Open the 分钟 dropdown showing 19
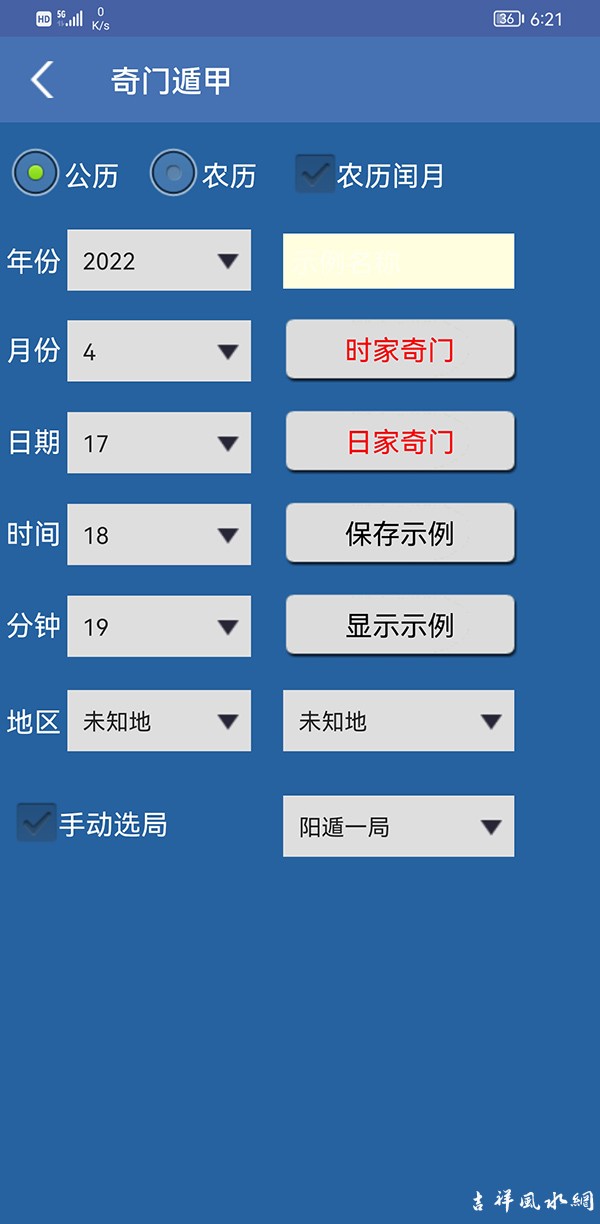The image size is (600, 1224). (159, 627)
